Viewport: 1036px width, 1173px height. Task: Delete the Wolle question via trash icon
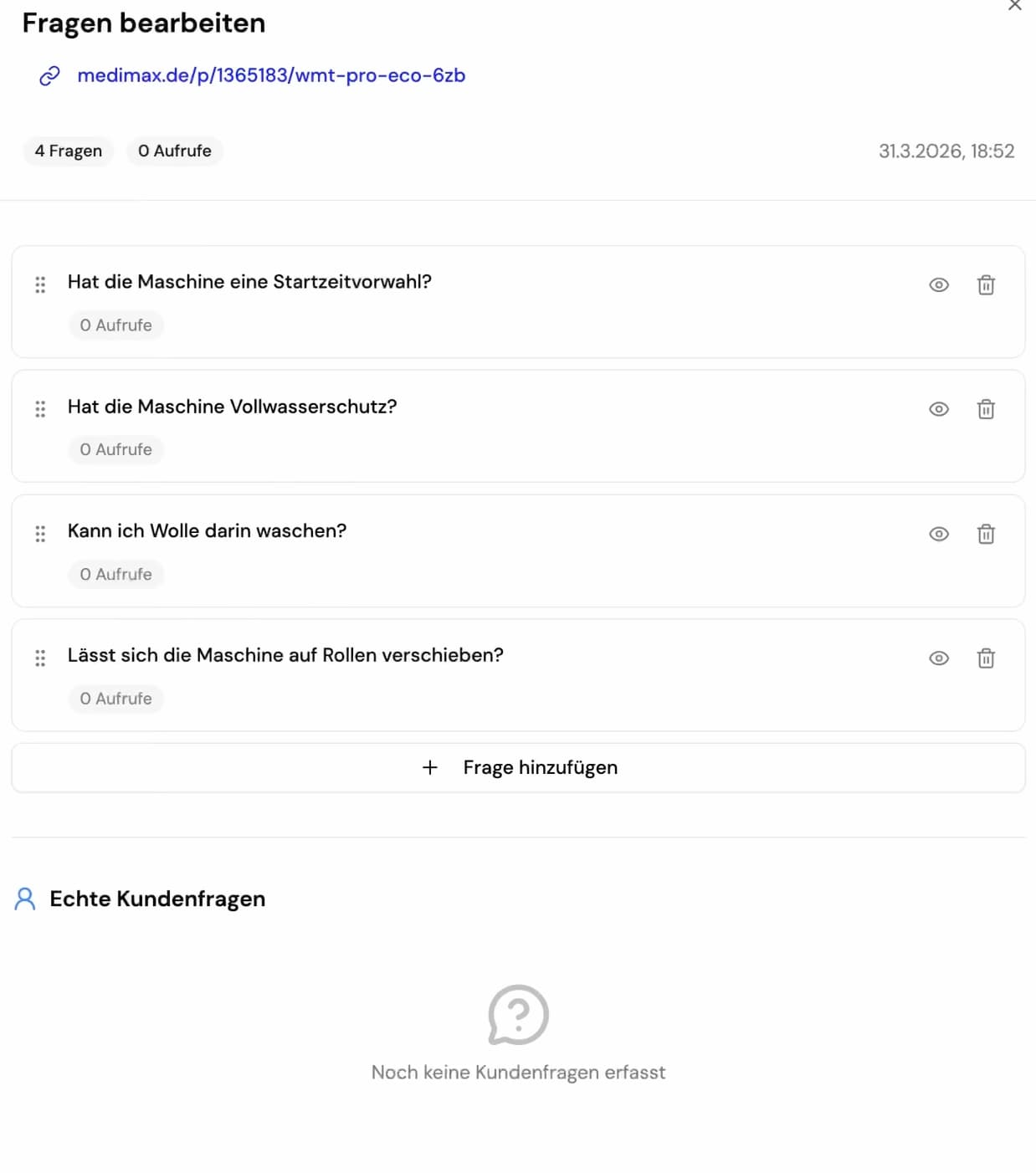tap(986, 533)
